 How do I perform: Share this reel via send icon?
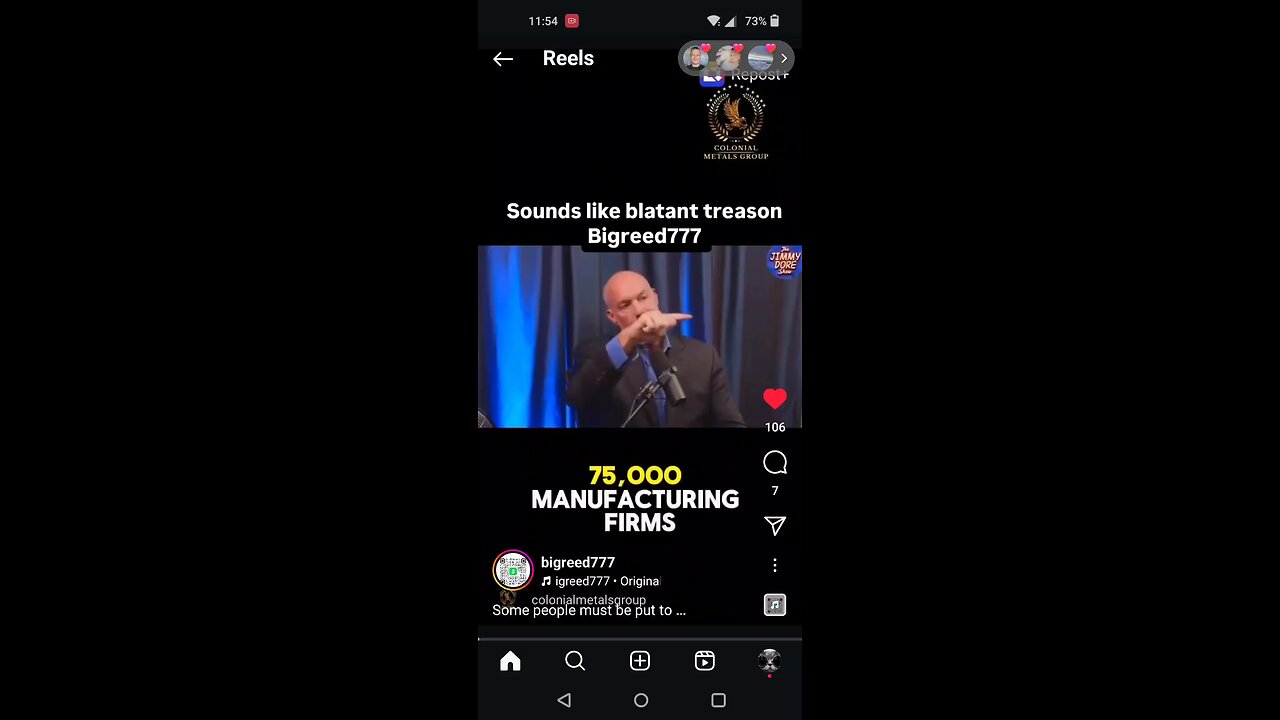point(775,526)
